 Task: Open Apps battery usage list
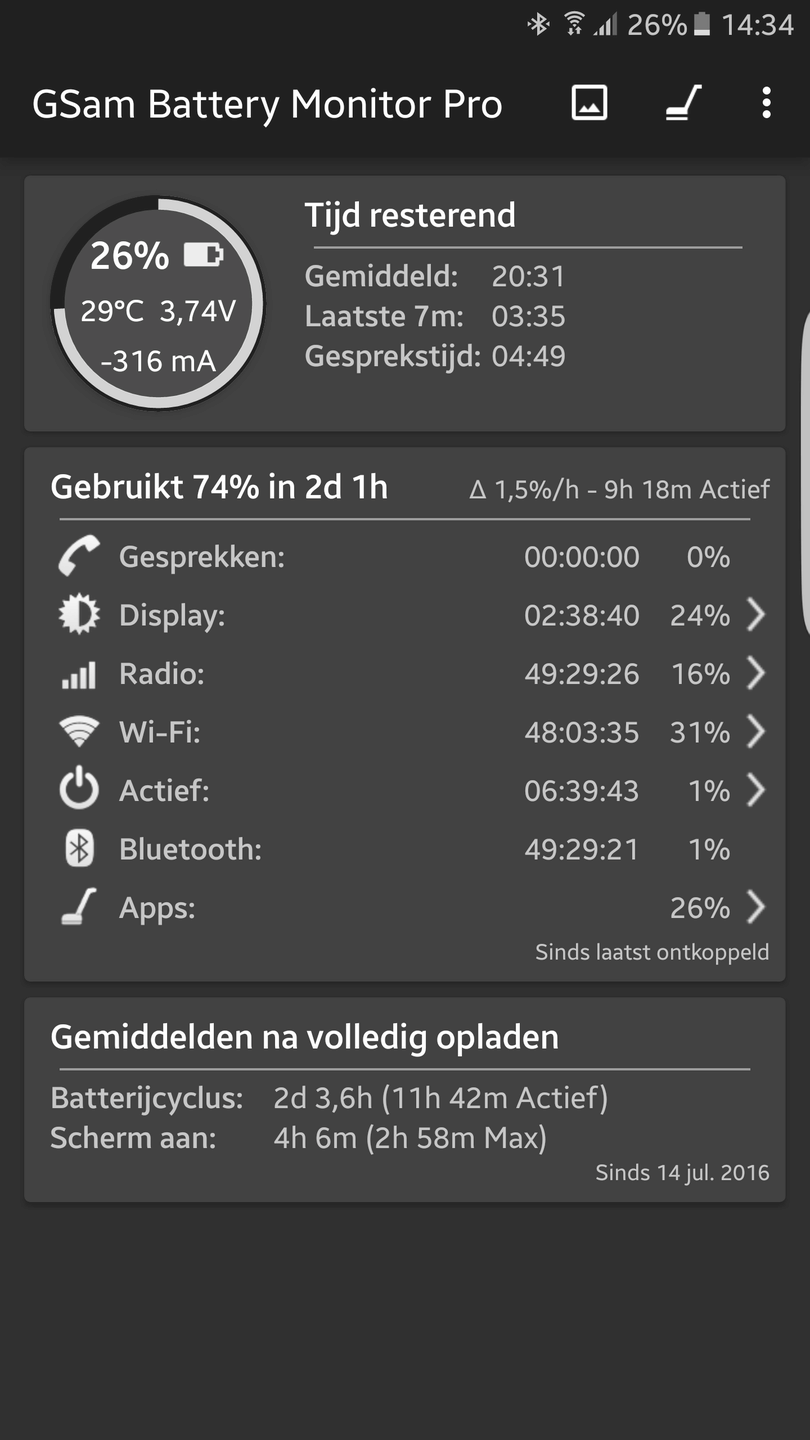click(410, 908)
